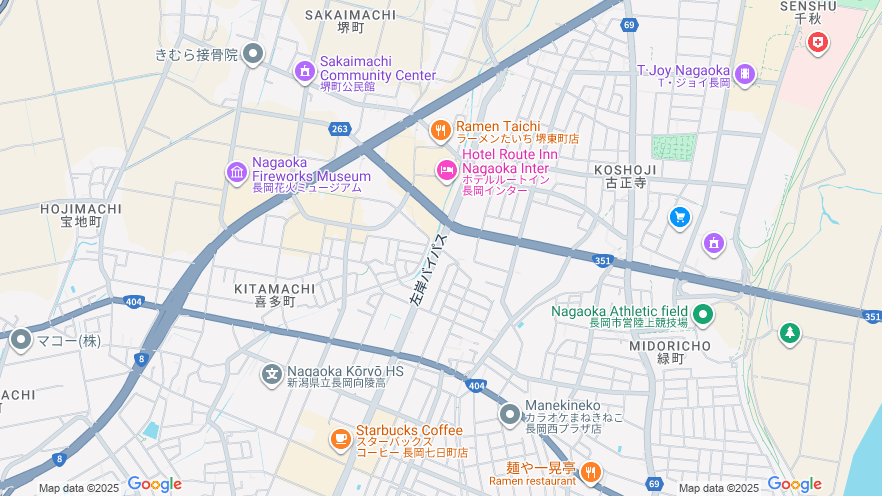Tap the Ramen Taichi restaurant pin

pos(441,129)
